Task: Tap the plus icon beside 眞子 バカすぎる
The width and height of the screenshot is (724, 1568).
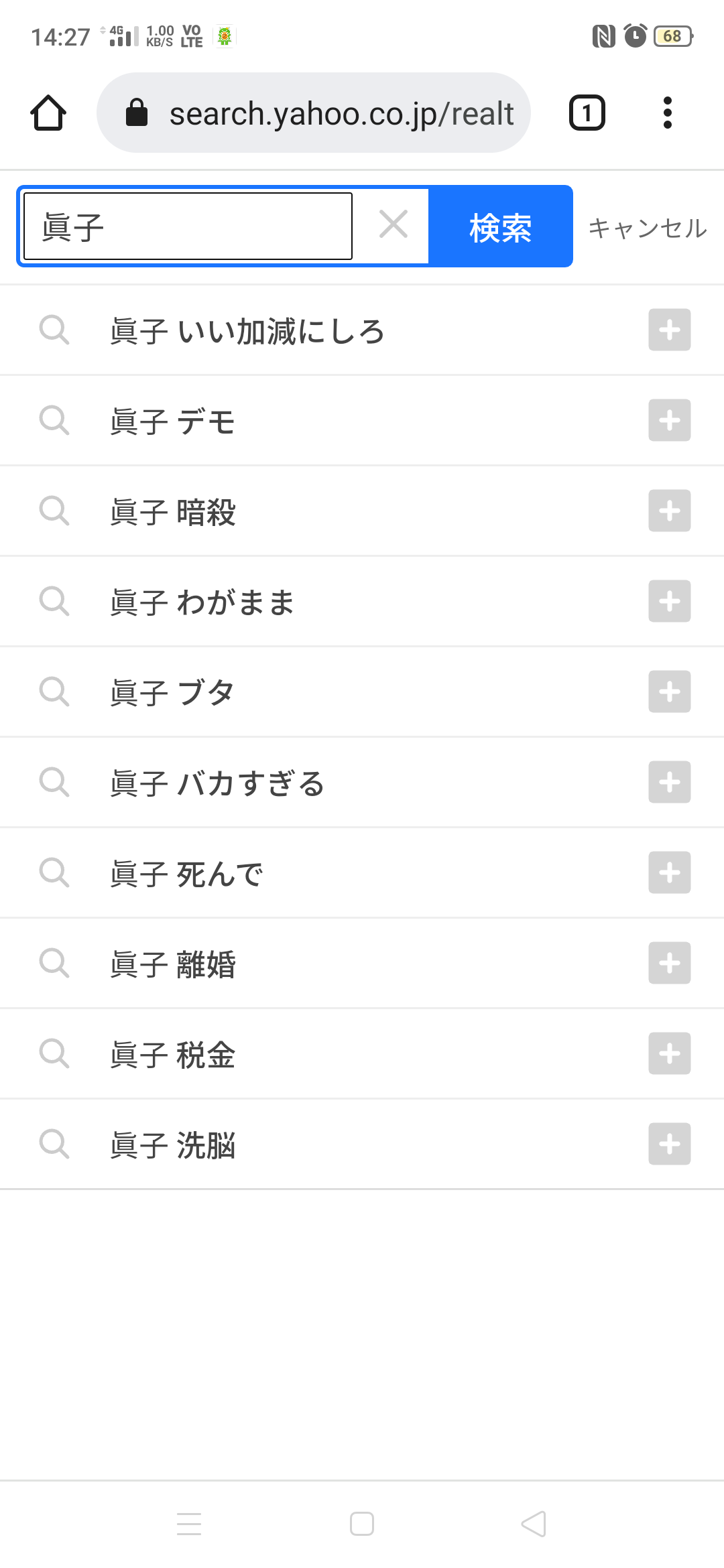Action: [x=669, y=782]
